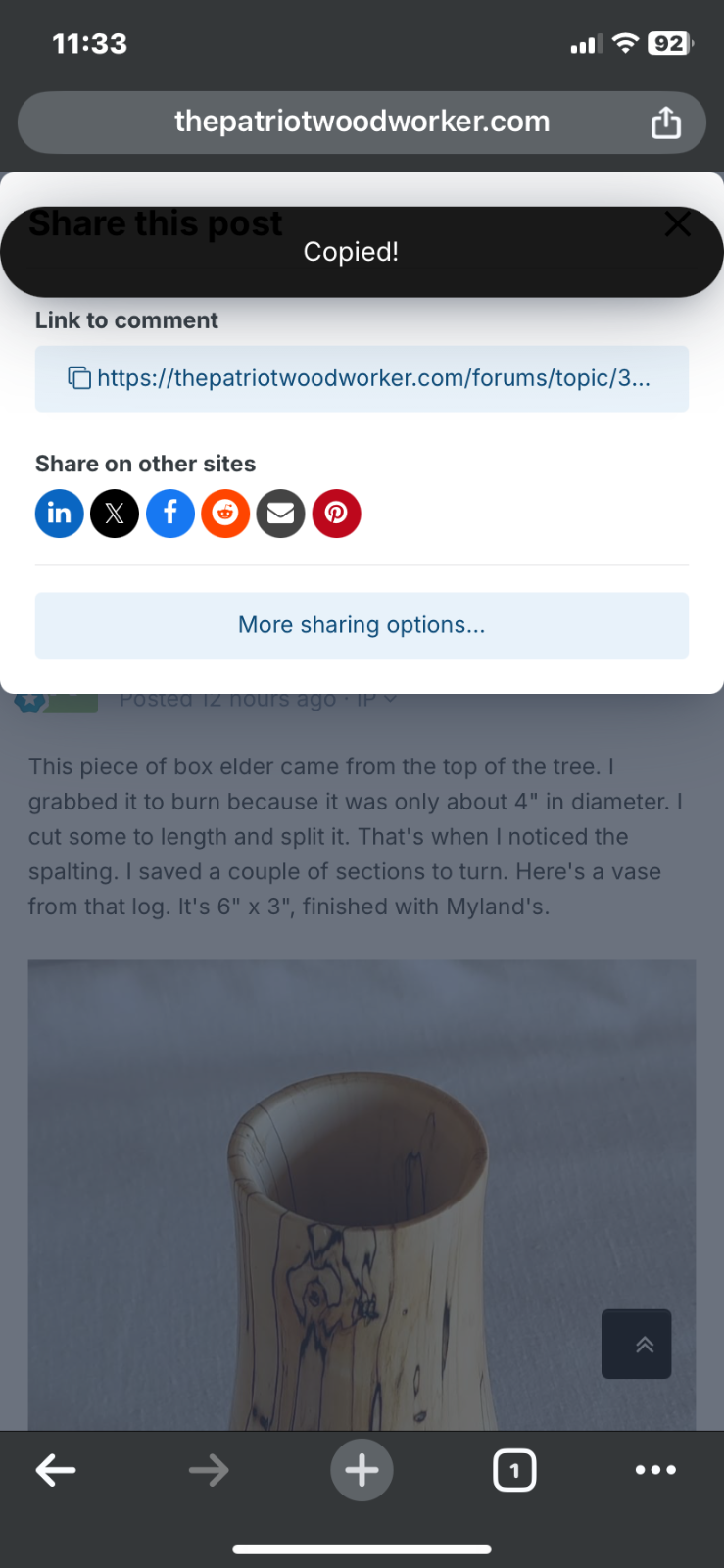Tap the browser share icon beside the URL
The height and width of the screenshot is (1568, 724).
[x=666, y=122]
